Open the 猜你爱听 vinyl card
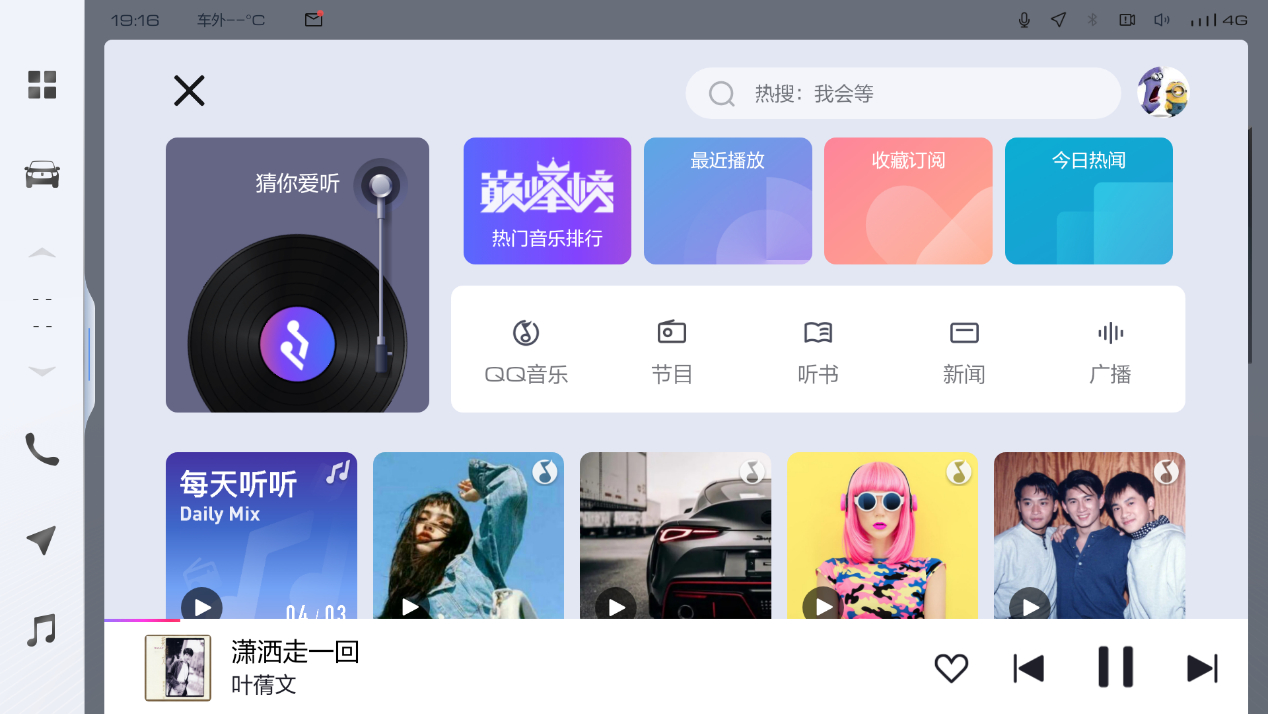 tap(297, 275)
